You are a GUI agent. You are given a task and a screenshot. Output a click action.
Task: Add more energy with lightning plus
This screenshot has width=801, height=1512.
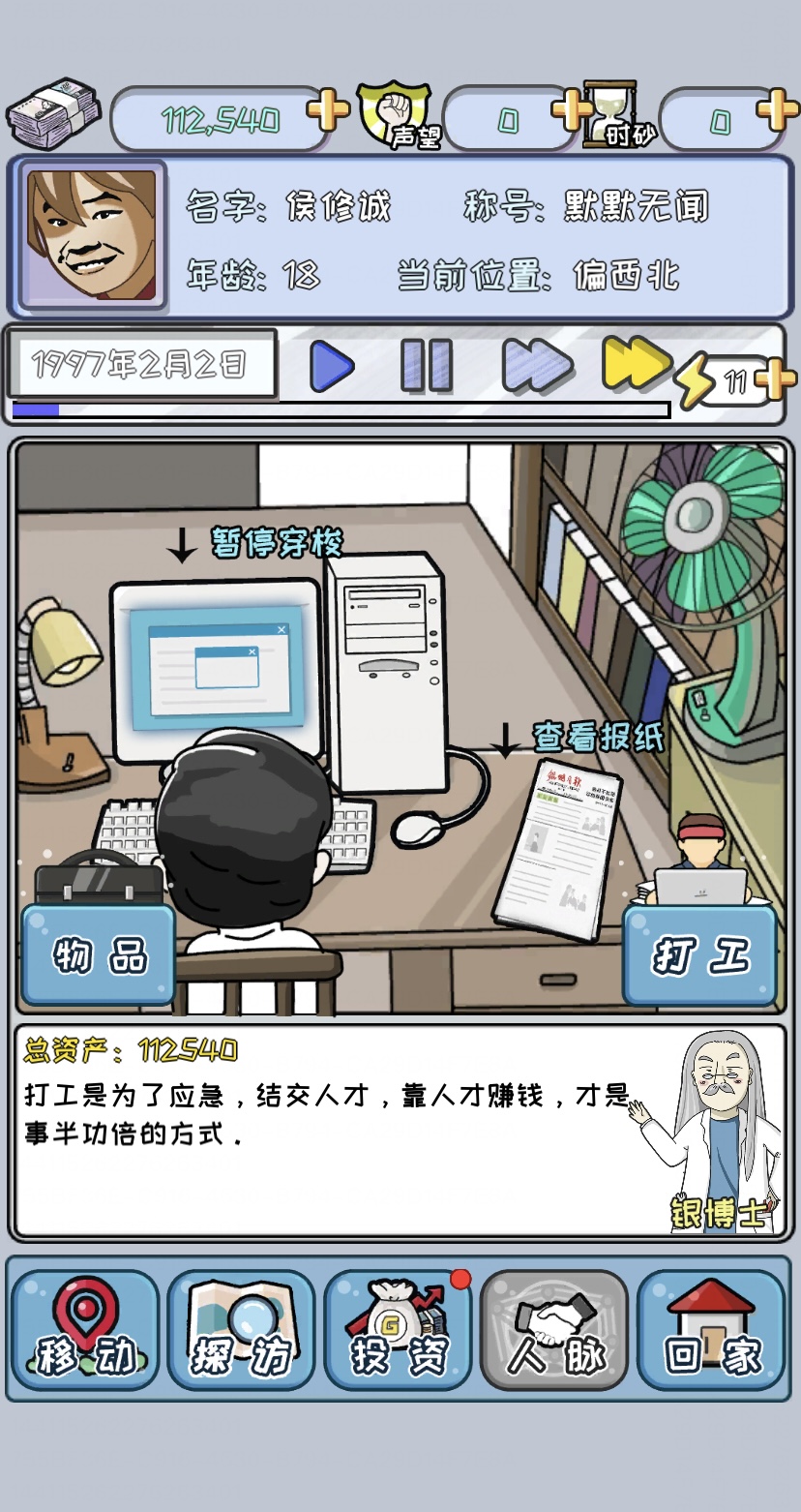coord(777,378)
